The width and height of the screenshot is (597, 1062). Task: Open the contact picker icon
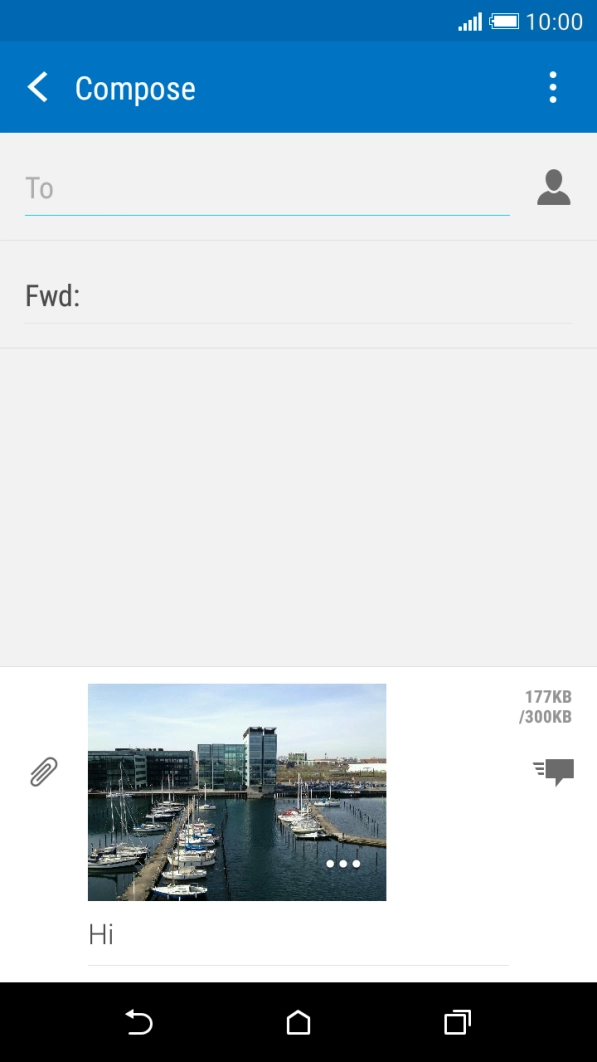coord(554,188)
